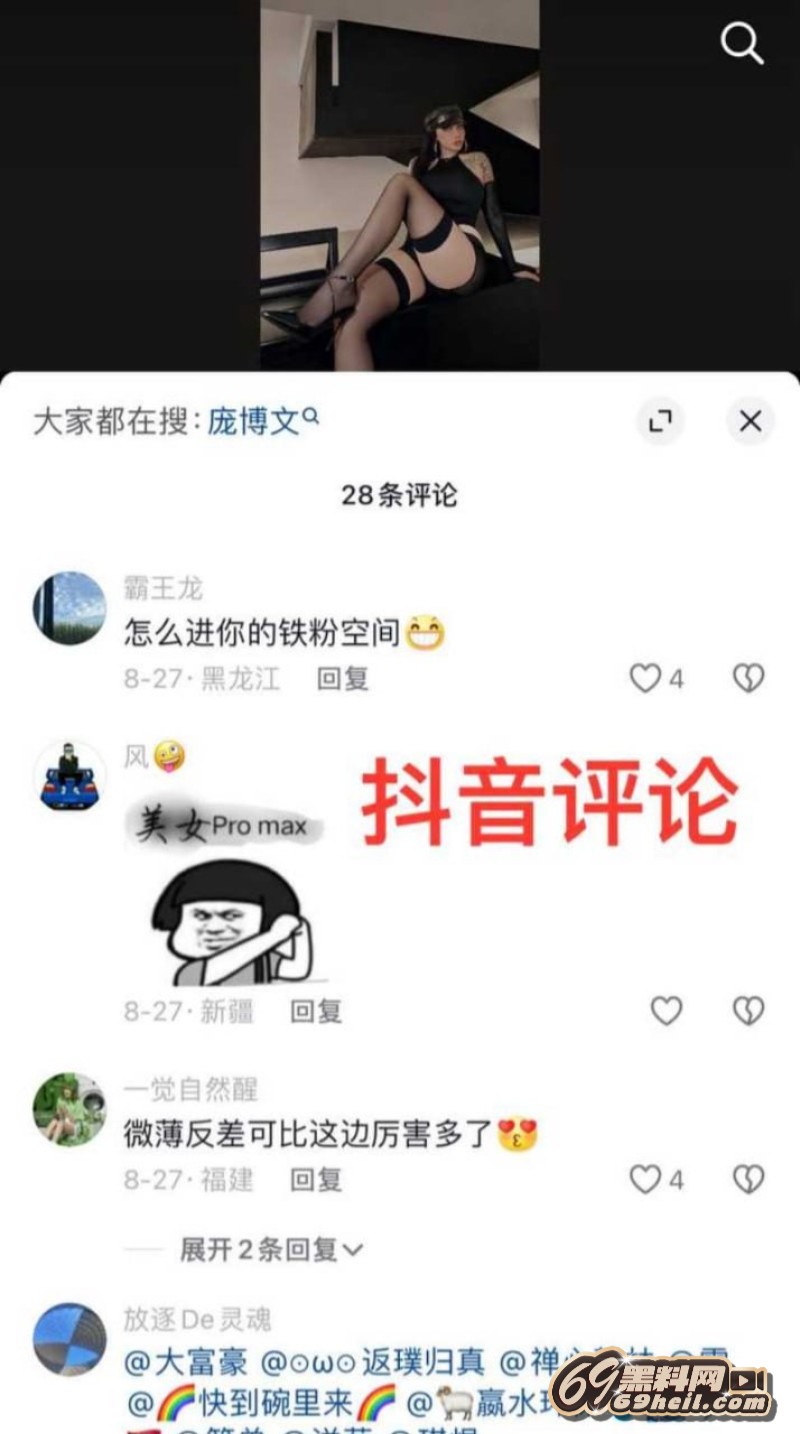Like 一觉自然醒's comment

point(646,1180)
